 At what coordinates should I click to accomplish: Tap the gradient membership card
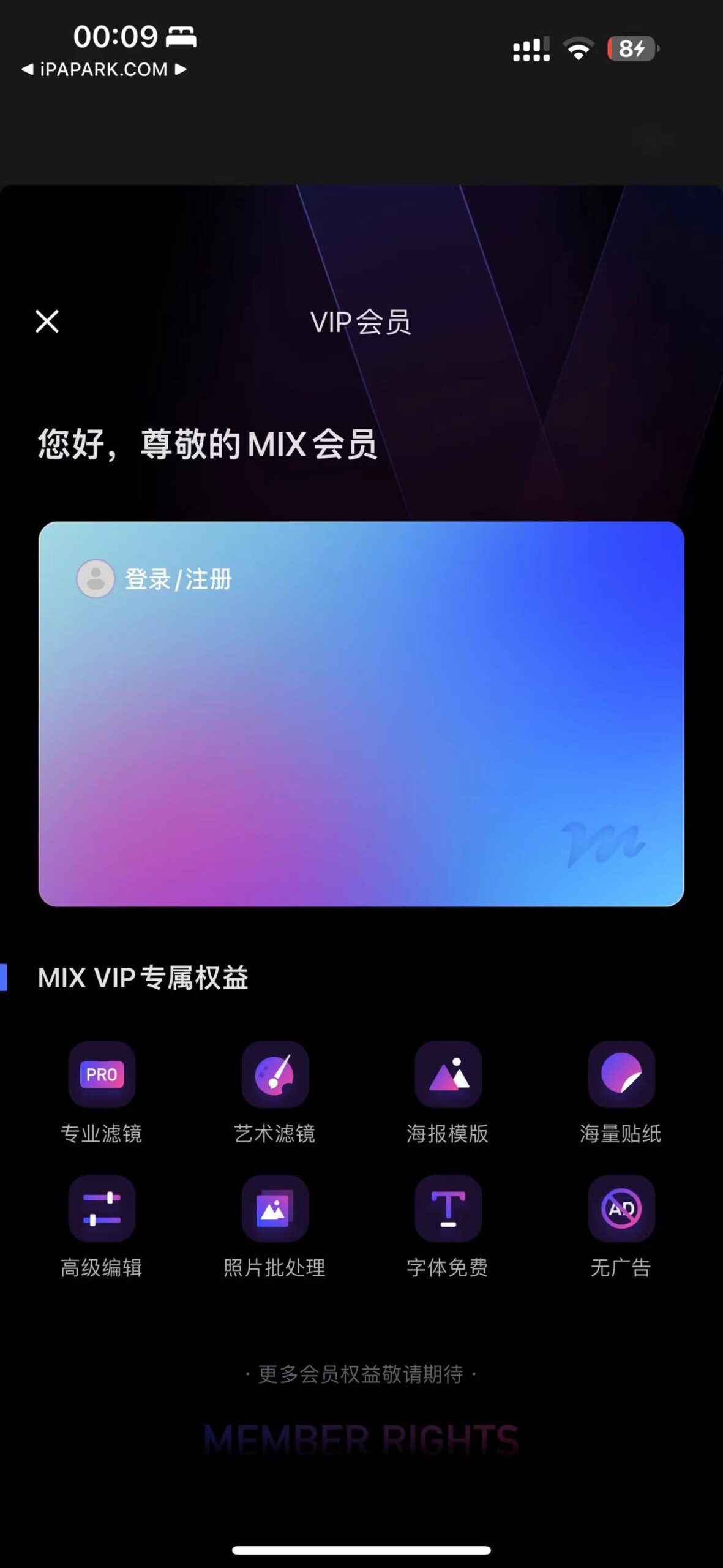point(361,723)
